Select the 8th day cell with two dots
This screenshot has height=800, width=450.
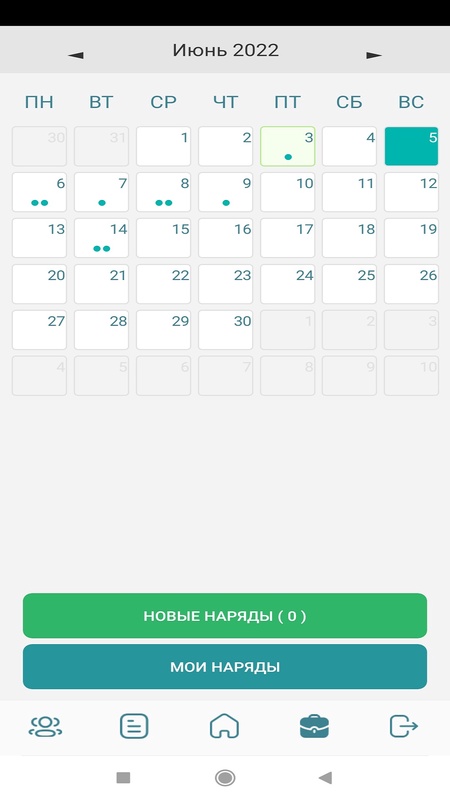(x=163, y=192)
